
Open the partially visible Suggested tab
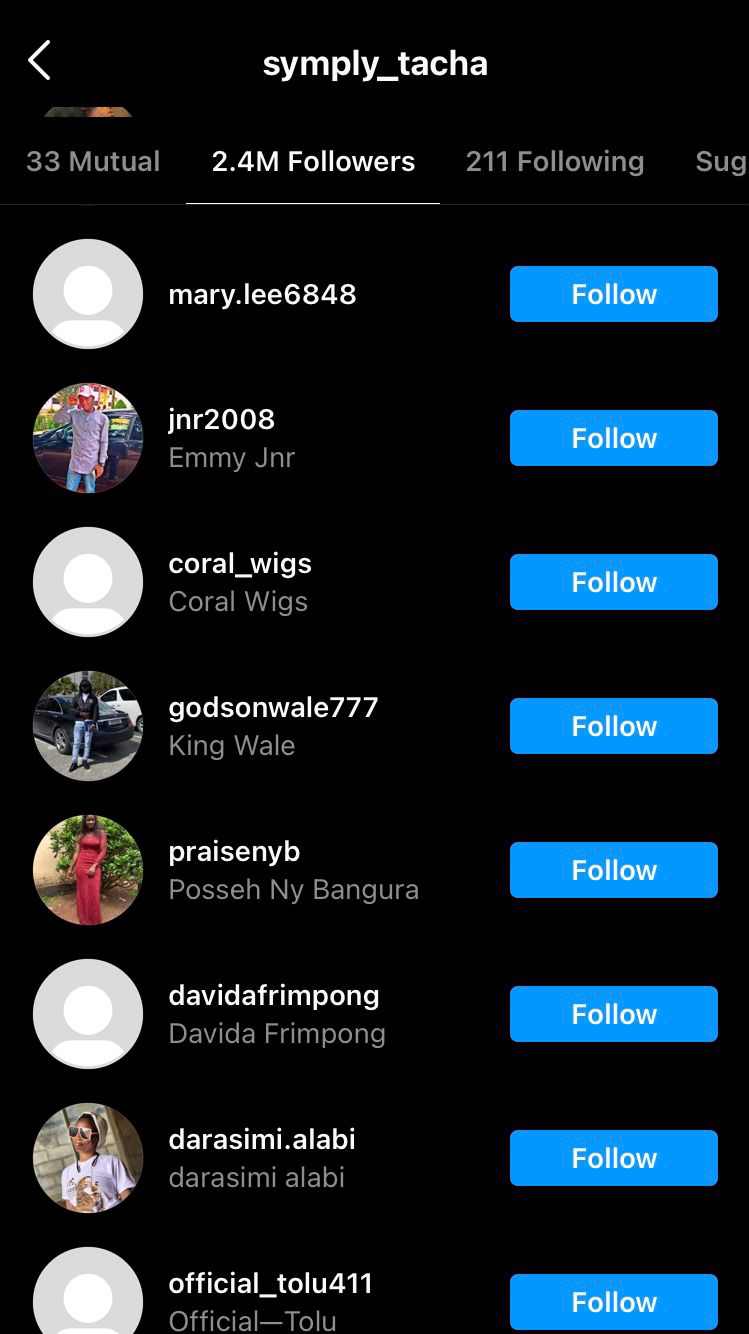pyautogui.click(x=721, y=161)
